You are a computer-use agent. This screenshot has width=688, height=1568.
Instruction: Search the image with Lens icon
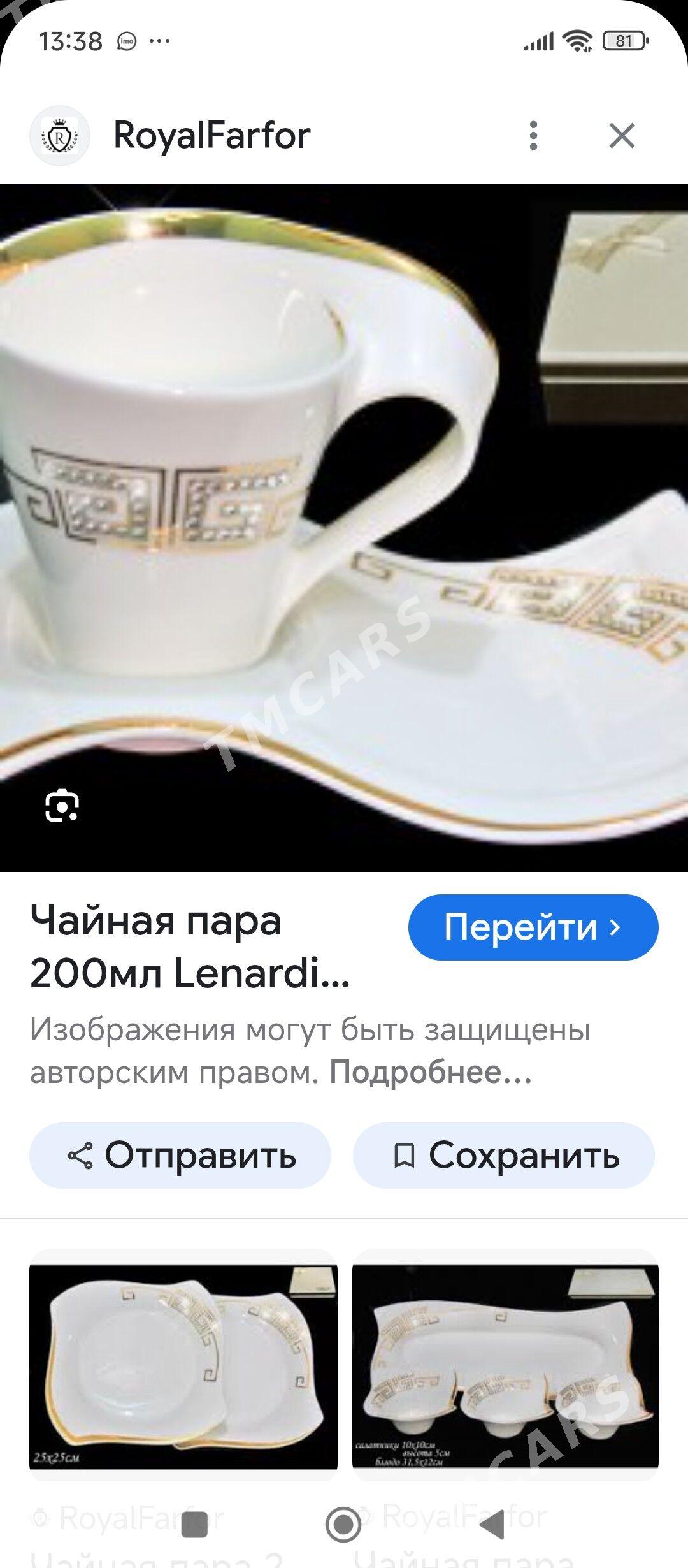pyautogui.click(x=62, y=806)
